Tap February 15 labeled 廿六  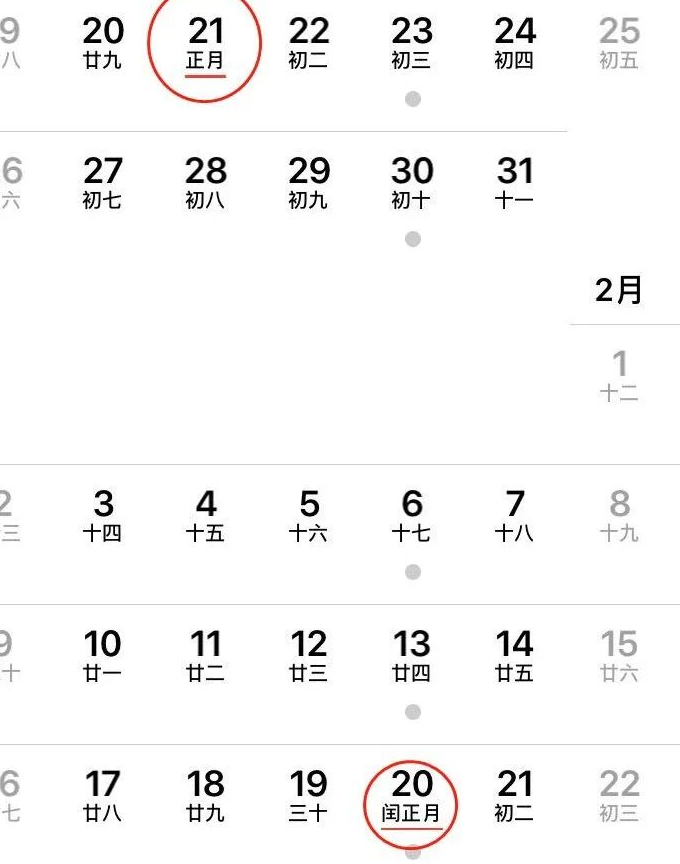619,656
